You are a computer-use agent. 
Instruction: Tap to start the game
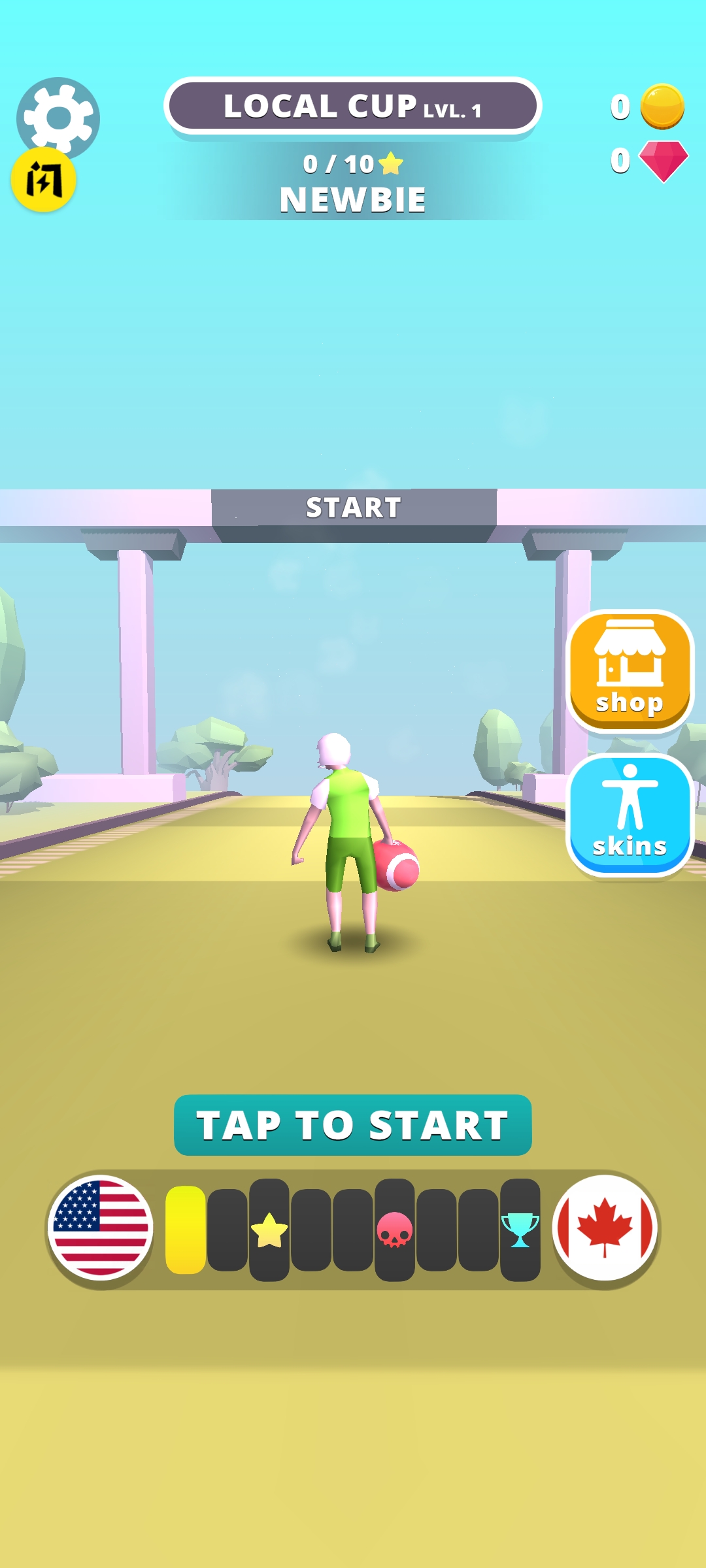[352, 1124]
